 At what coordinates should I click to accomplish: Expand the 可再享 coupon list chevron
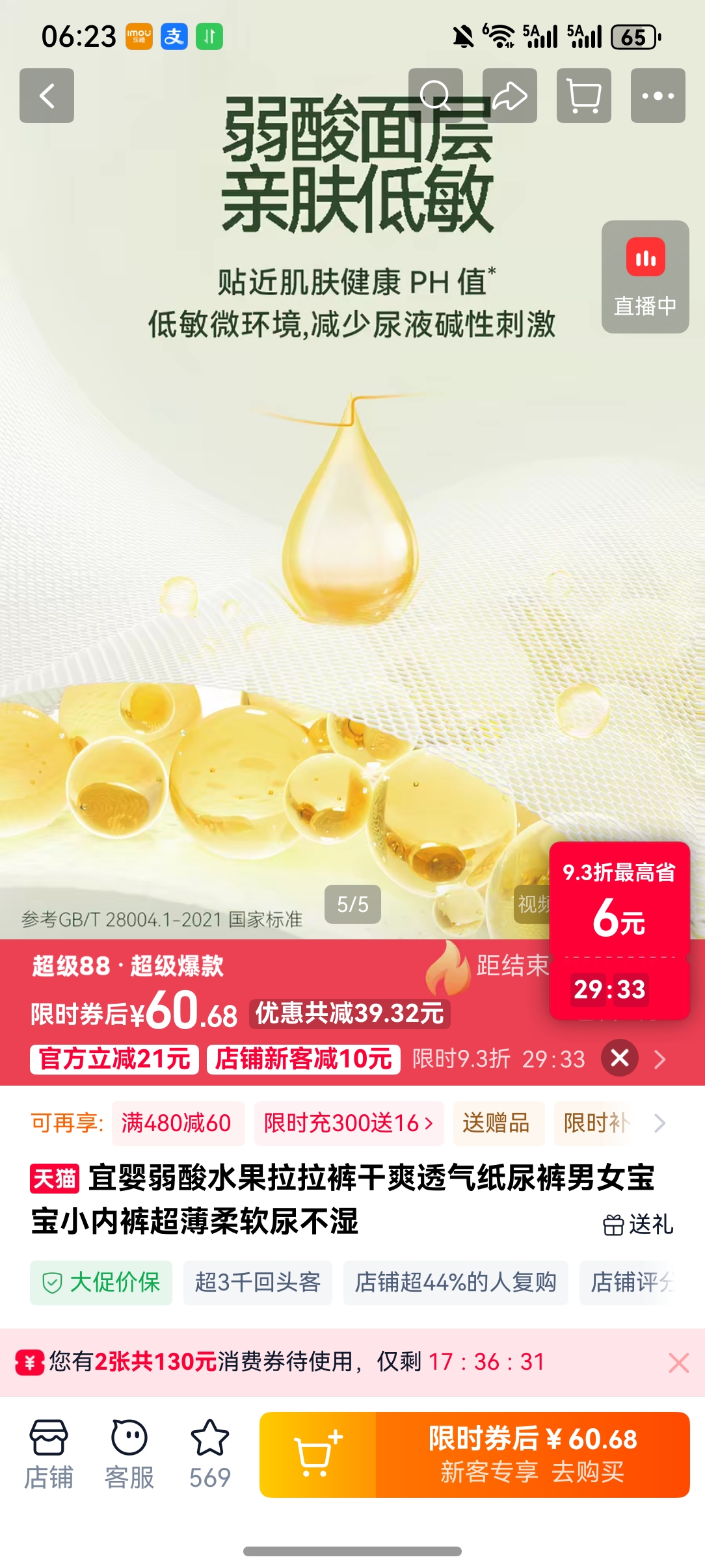[x=662, y=1123]
